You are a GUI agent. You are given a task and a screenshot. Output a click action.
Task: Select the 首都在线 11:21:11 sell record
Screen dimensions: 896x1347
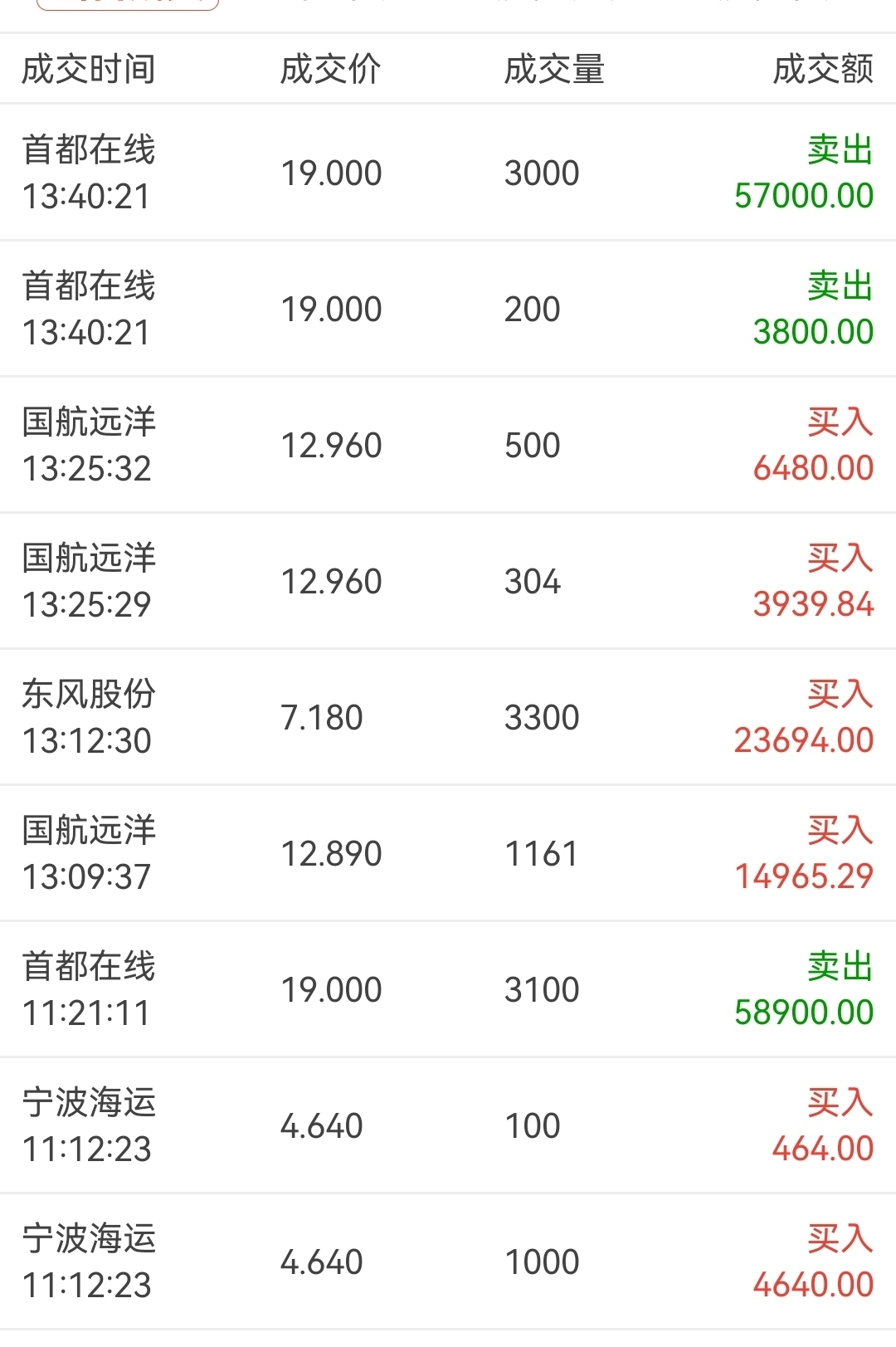(448, 988)
